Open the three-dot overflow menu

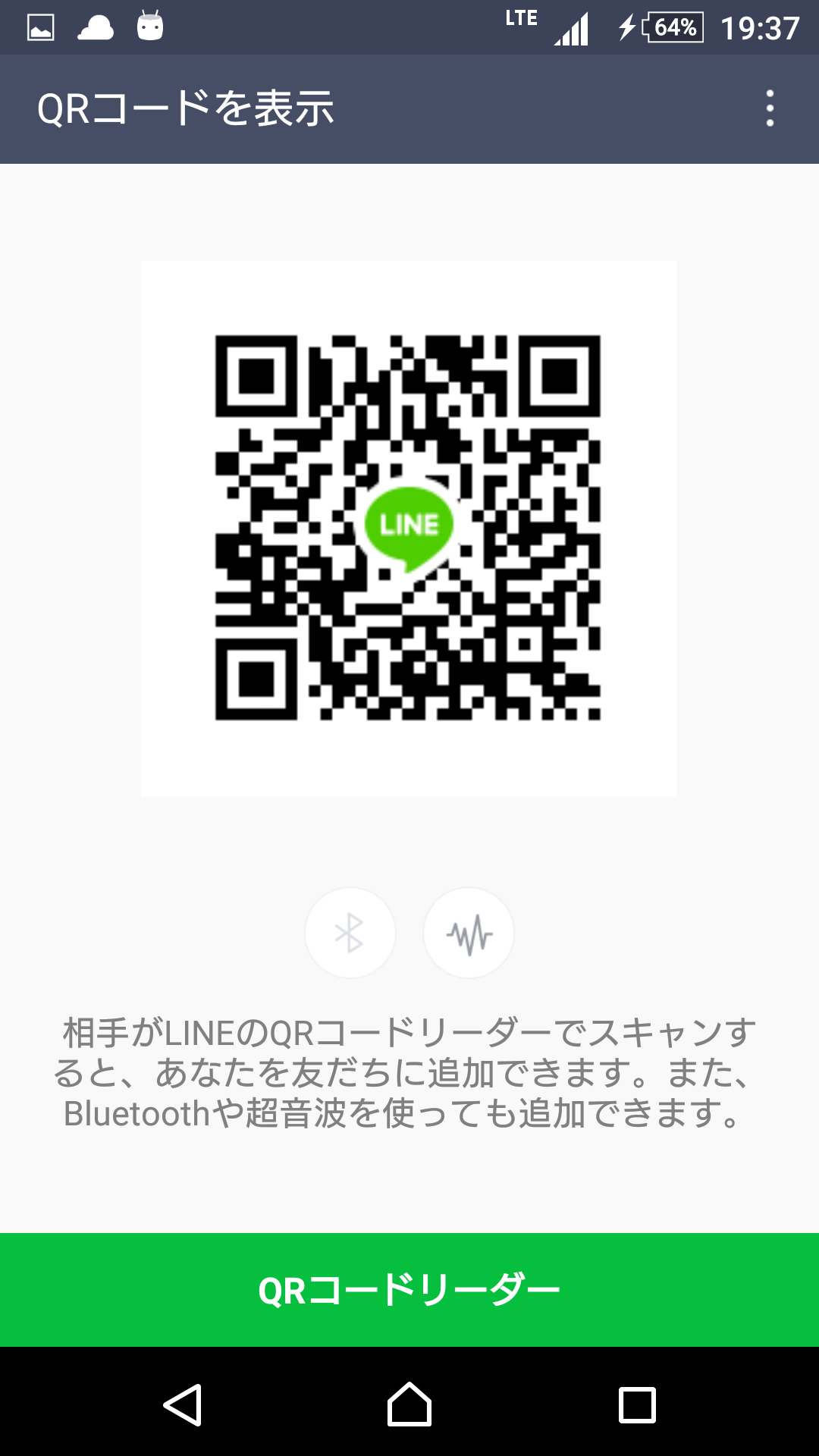770,108
